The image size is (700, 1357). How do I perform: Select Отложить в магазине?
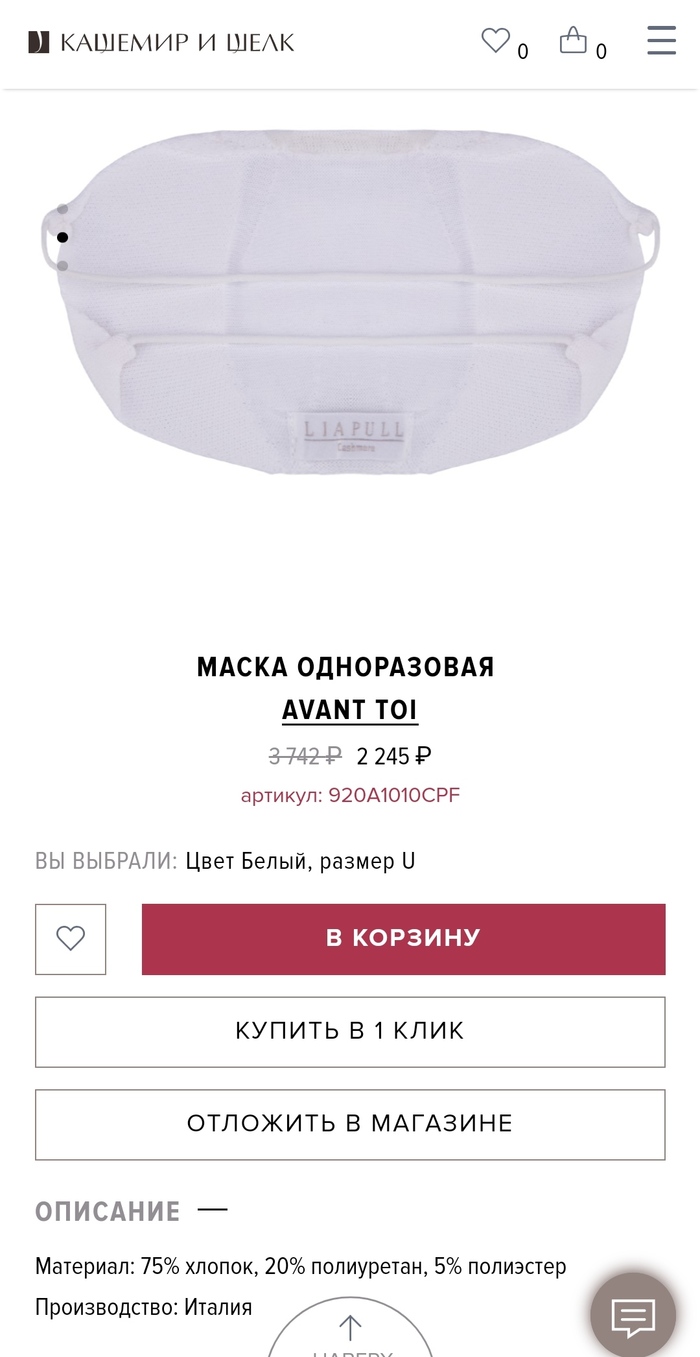point(350,1123)
